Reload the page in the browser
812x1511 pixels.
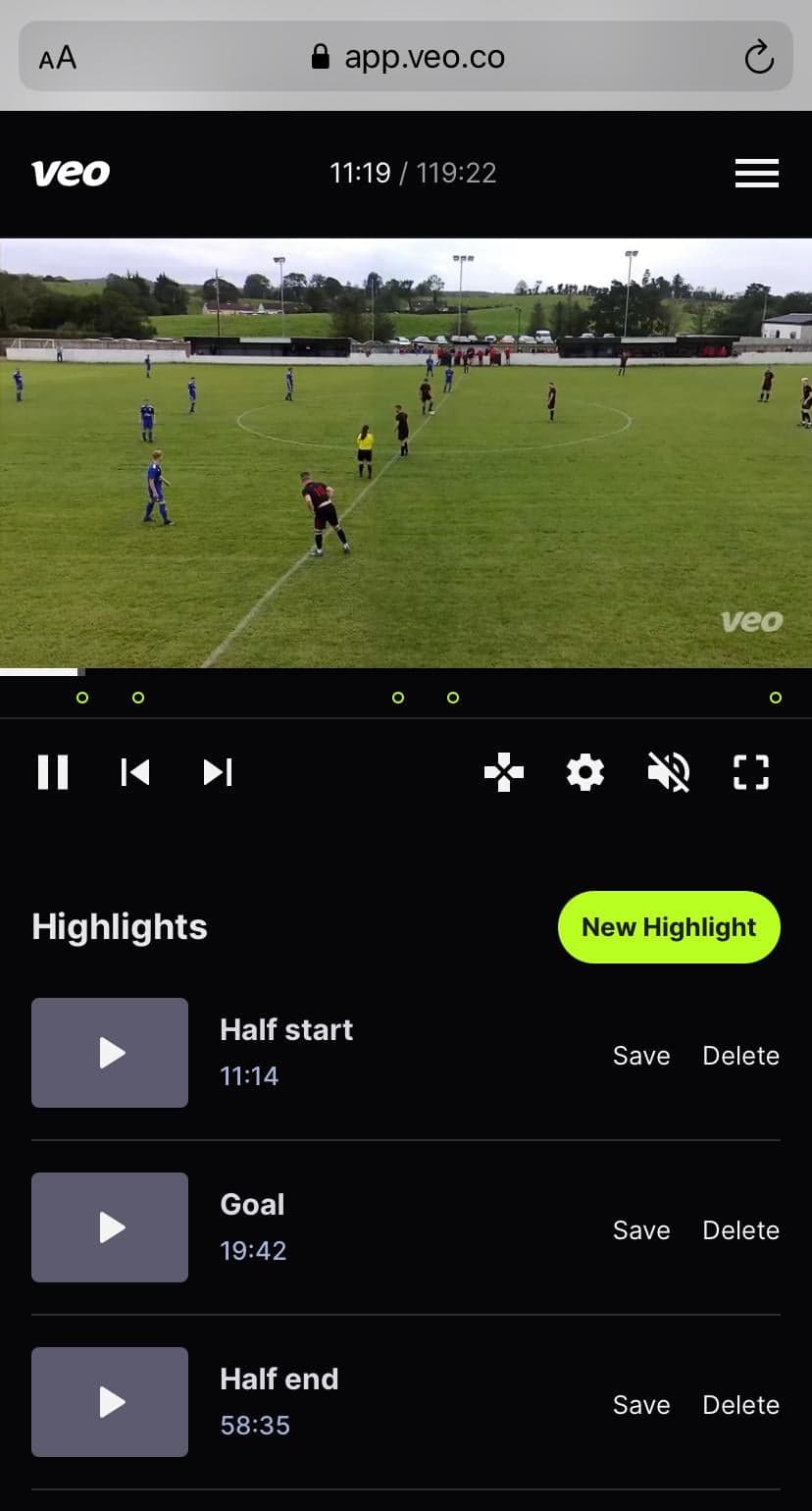click(759, 58)
